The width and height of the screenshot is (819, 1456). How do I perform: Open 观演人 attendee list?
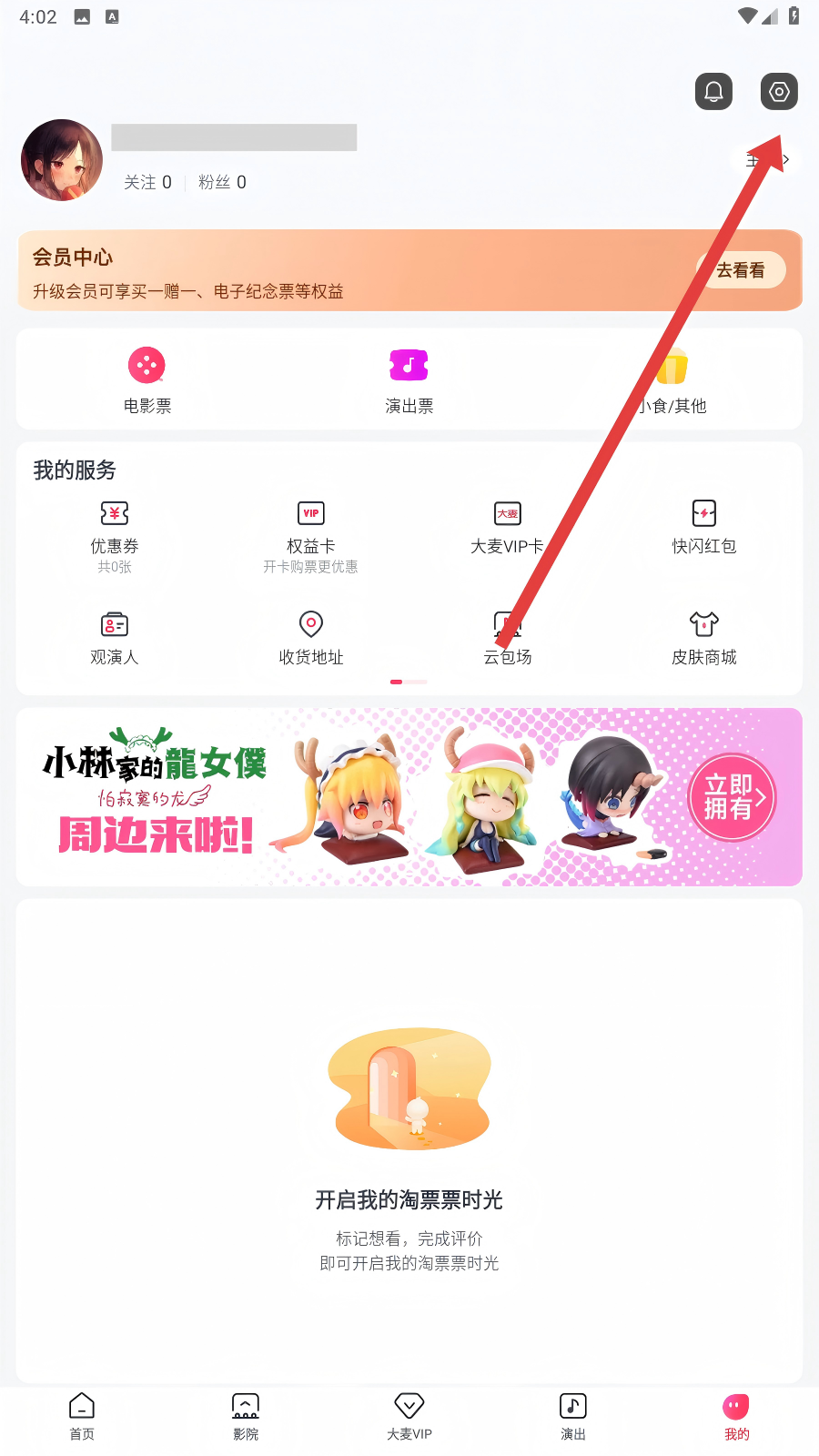click(x=115, y=638)
